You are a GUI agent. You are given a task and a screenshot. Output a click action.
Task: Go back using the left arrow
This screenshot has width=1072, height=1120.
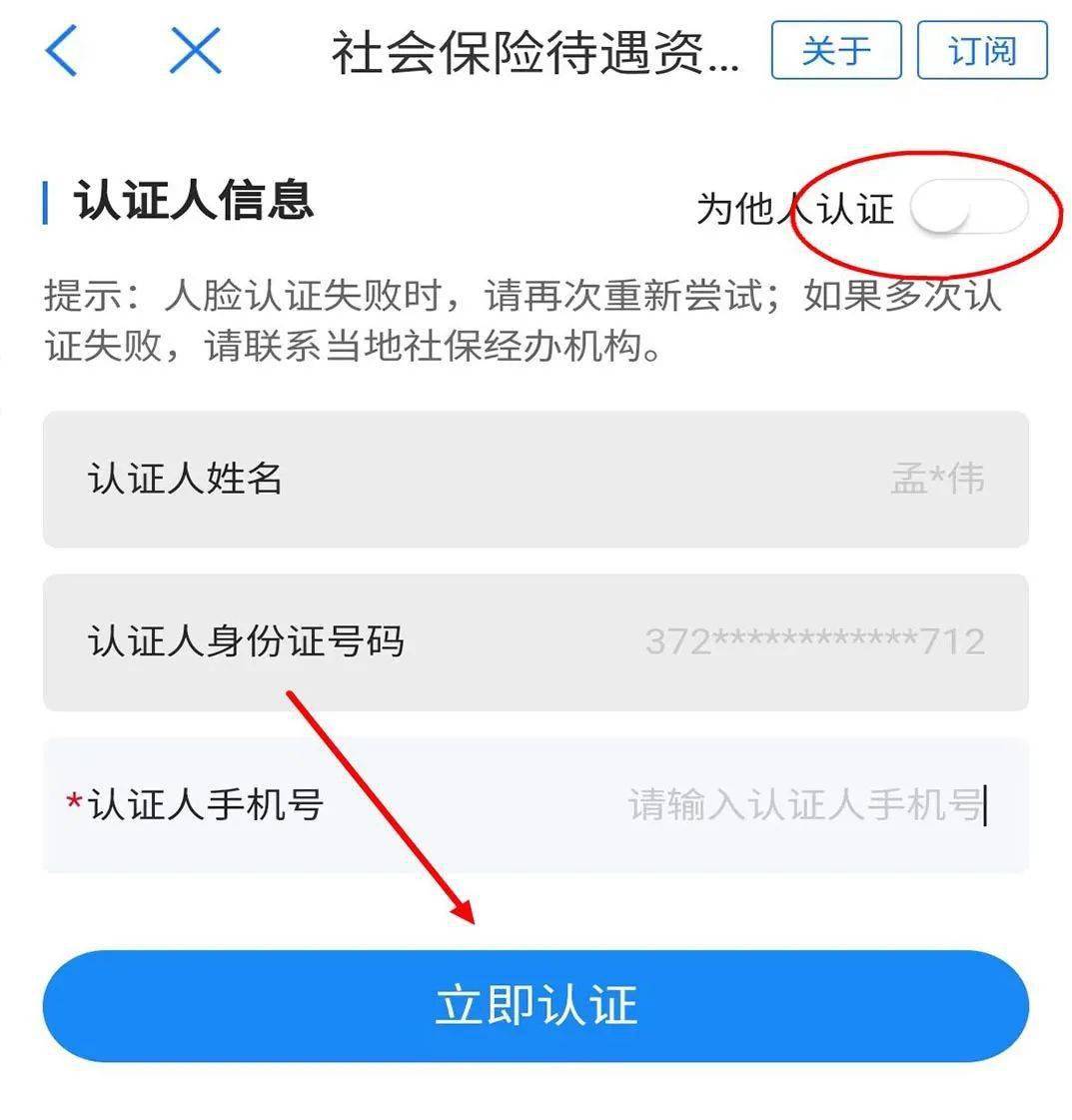(x=62, y=51)
